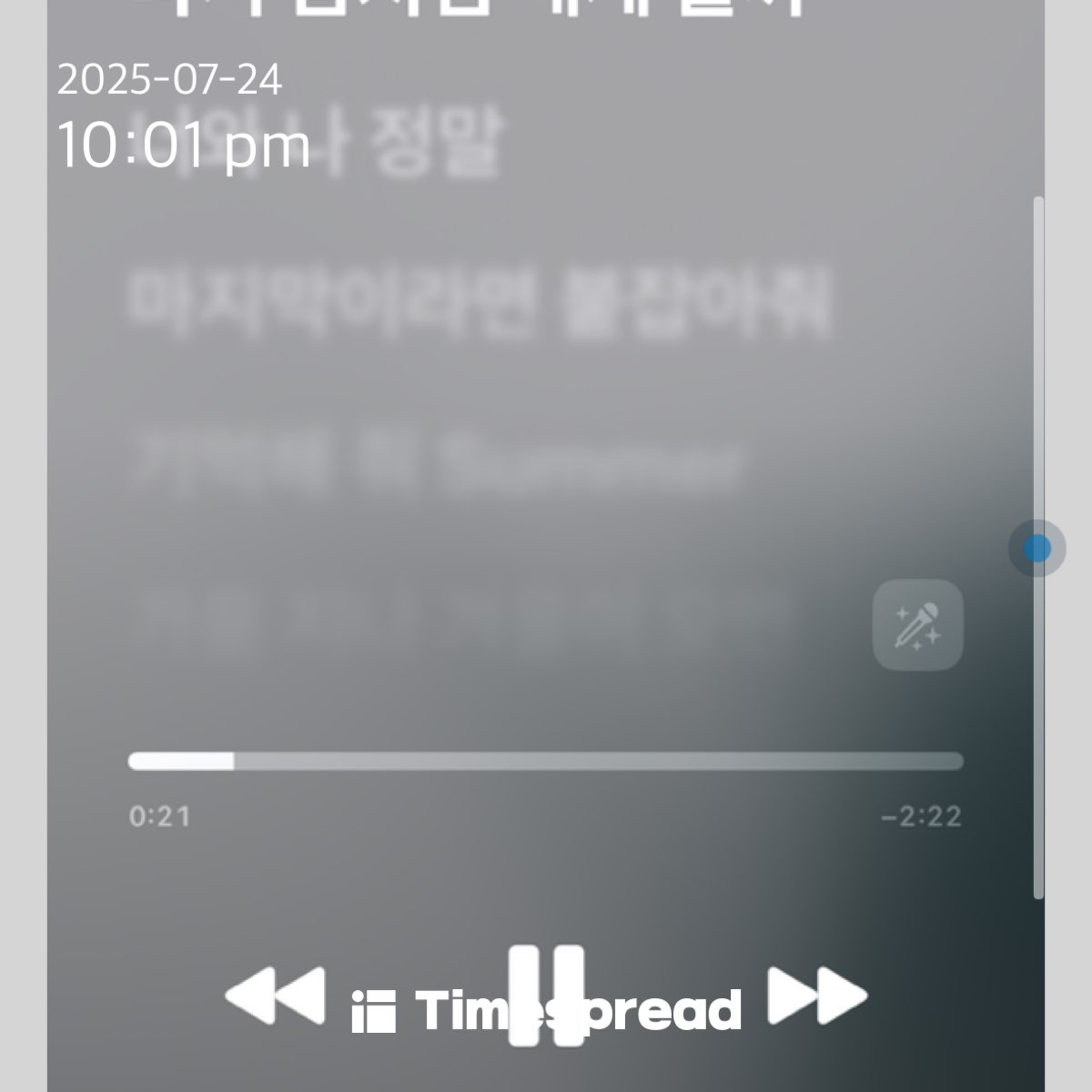Skip forward to the next track
1092x1092 pixels.
(816, 996)
